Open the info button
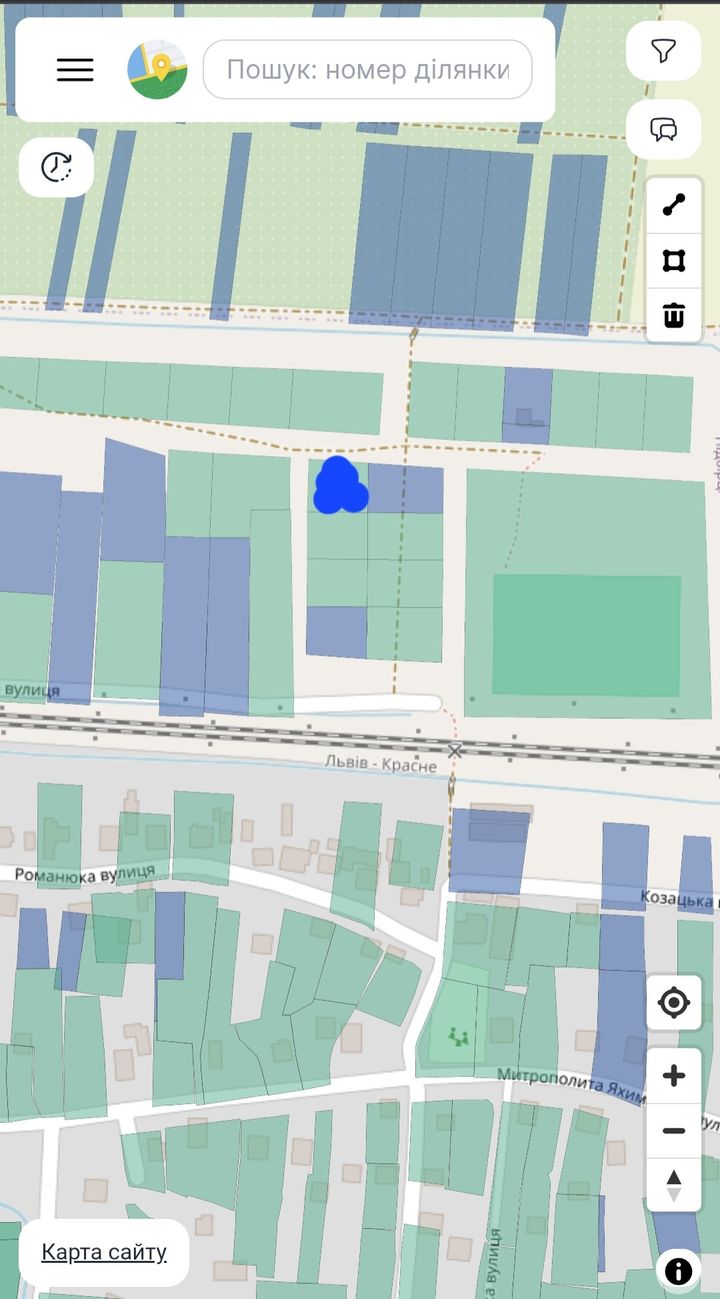The image size is (720, 1299). (678, 1271)
